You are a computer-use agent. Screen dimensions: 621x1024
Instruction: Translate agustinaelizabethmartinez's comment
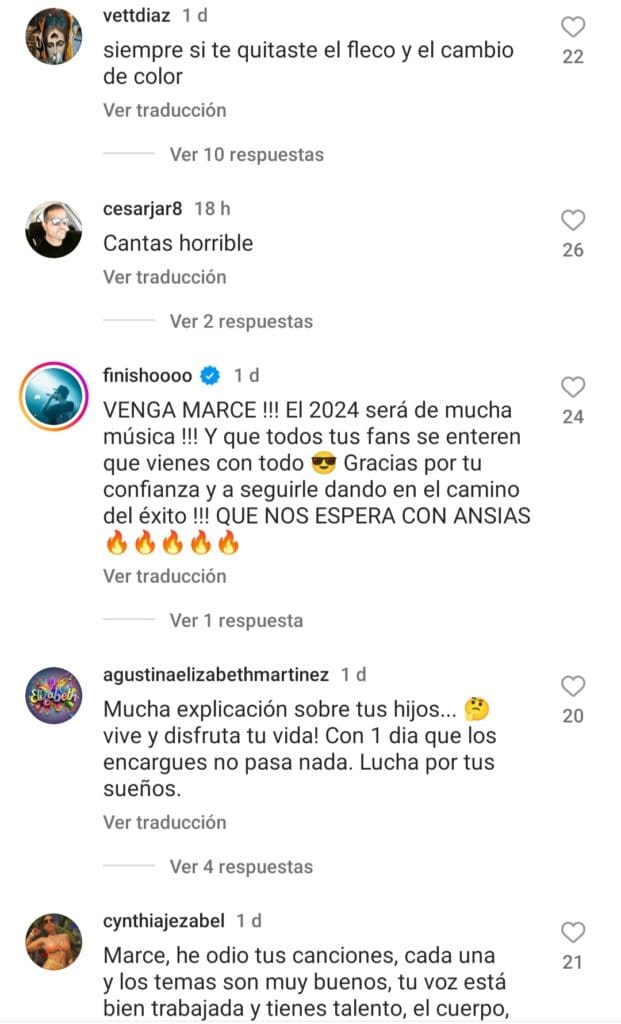165,822
